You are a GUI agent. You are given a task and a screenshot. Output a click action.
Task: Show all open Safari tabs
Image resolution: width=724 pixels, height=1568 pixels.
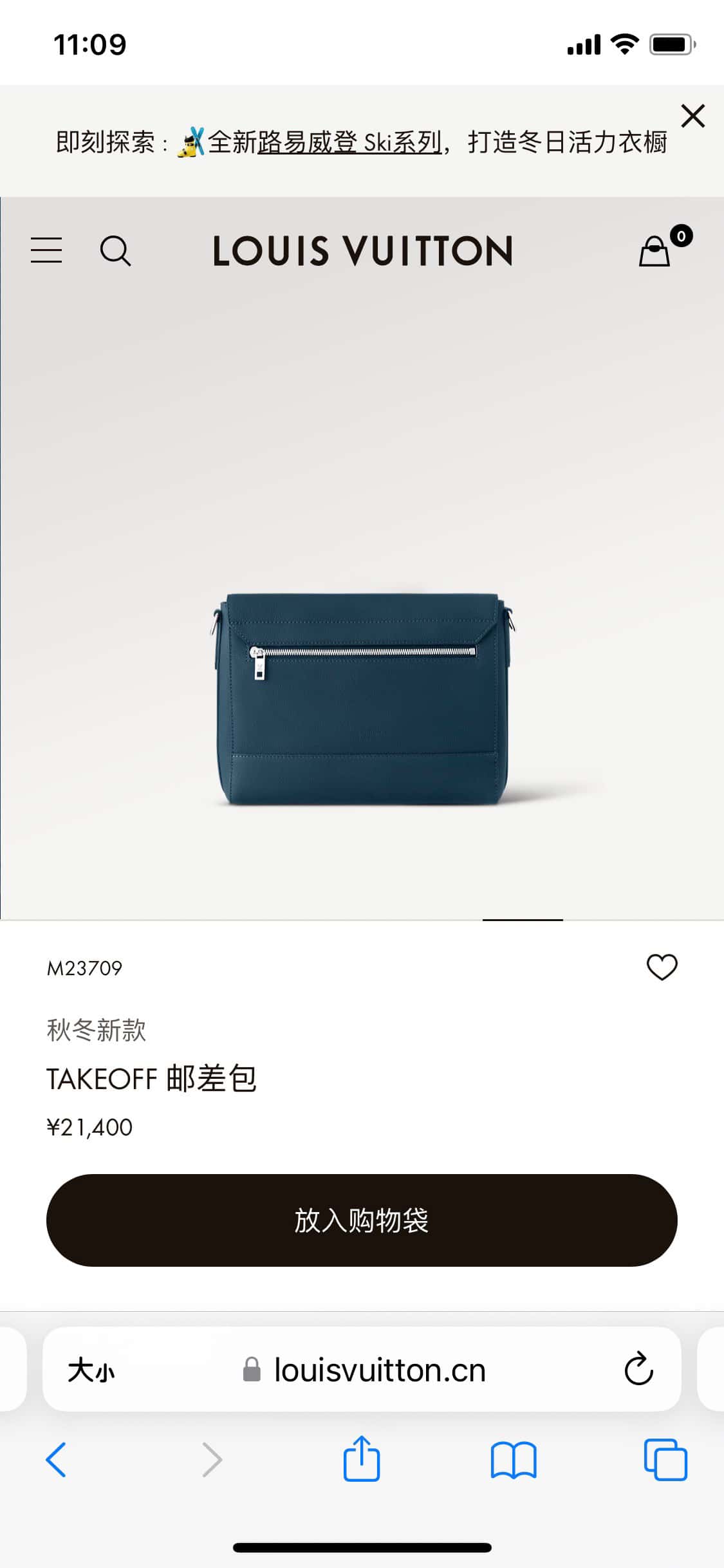(x=665, y=1459)
